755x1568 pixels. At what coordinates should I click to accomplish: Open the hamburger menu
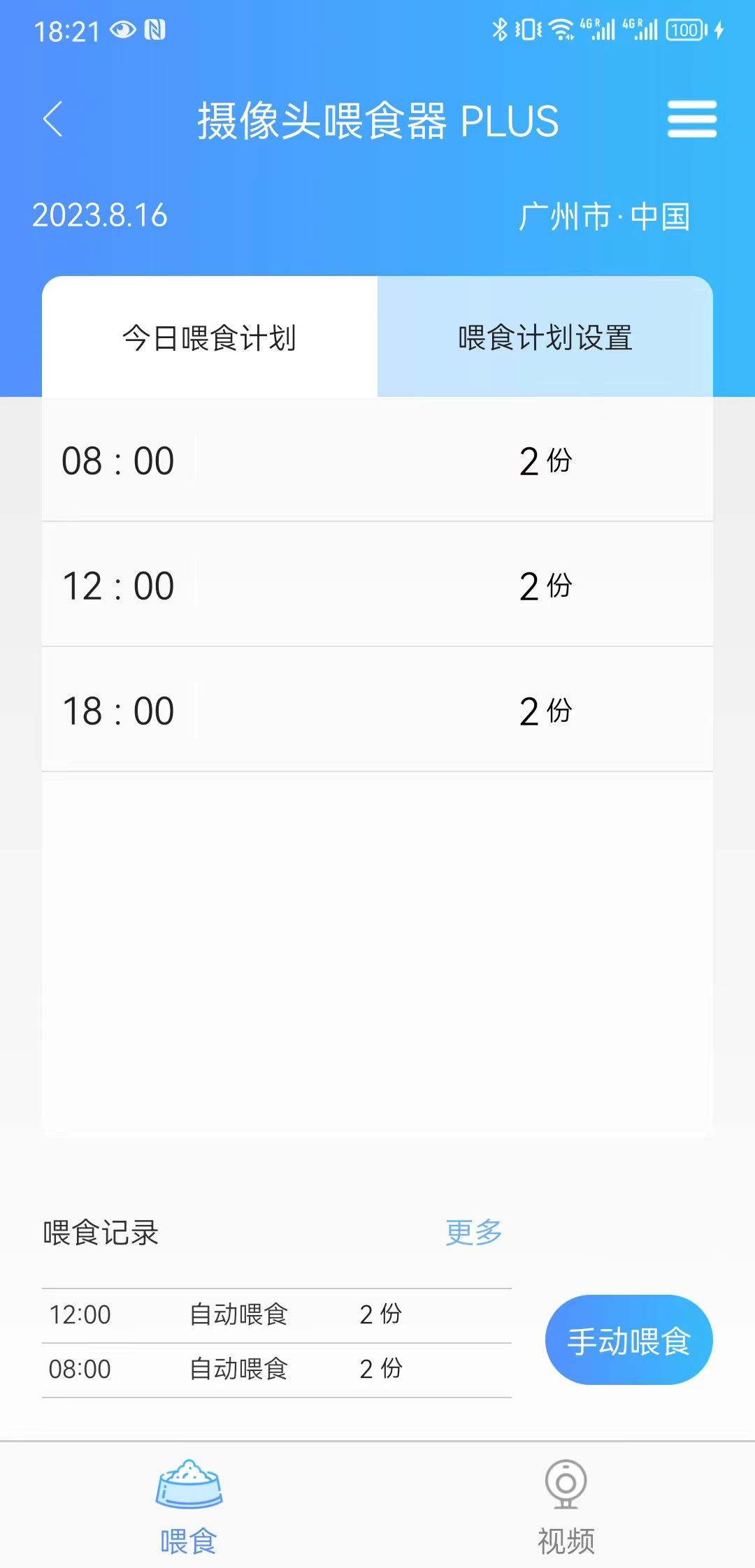pyautogui.click(x=692, y=119)
